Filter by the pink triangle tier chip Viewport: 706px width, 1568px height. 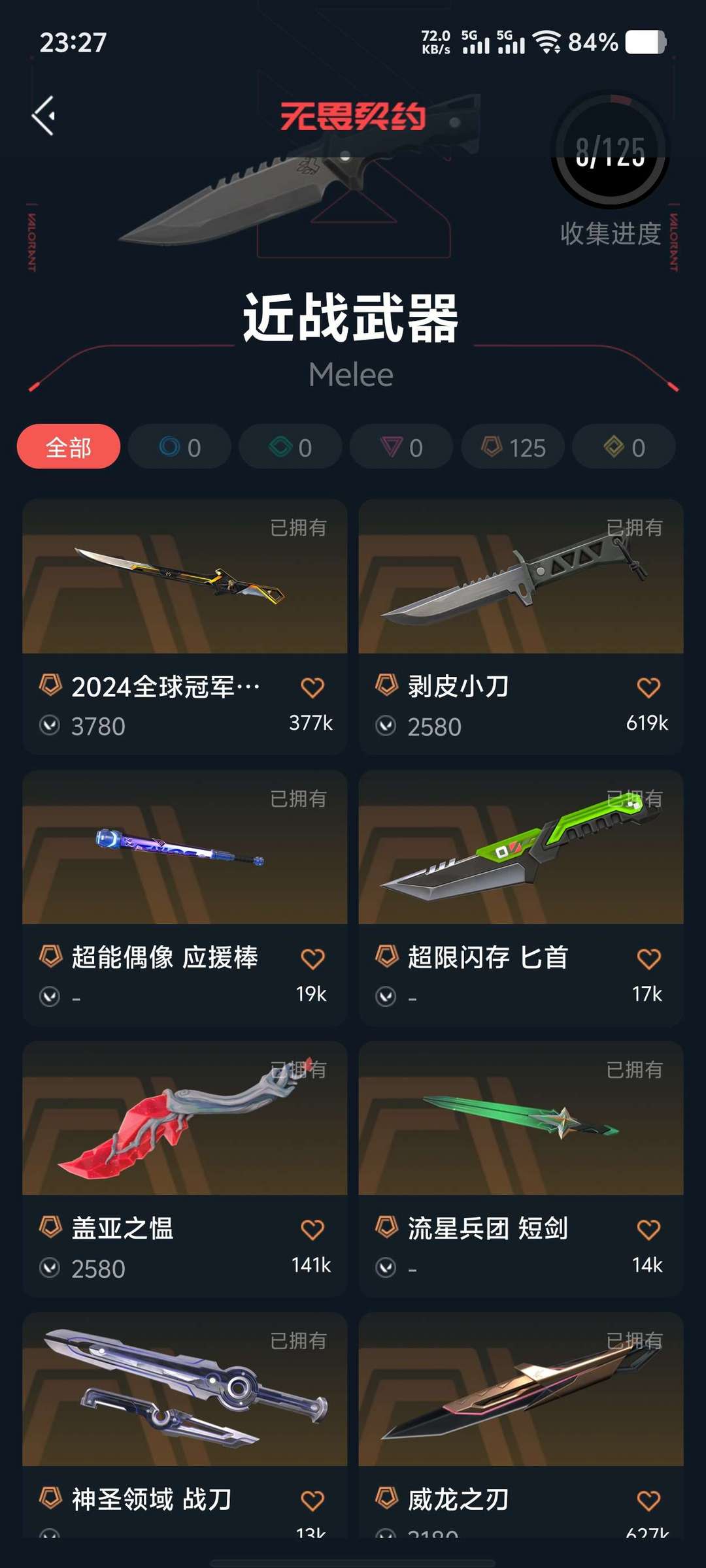pyautogui.click(x=401, y=447)
